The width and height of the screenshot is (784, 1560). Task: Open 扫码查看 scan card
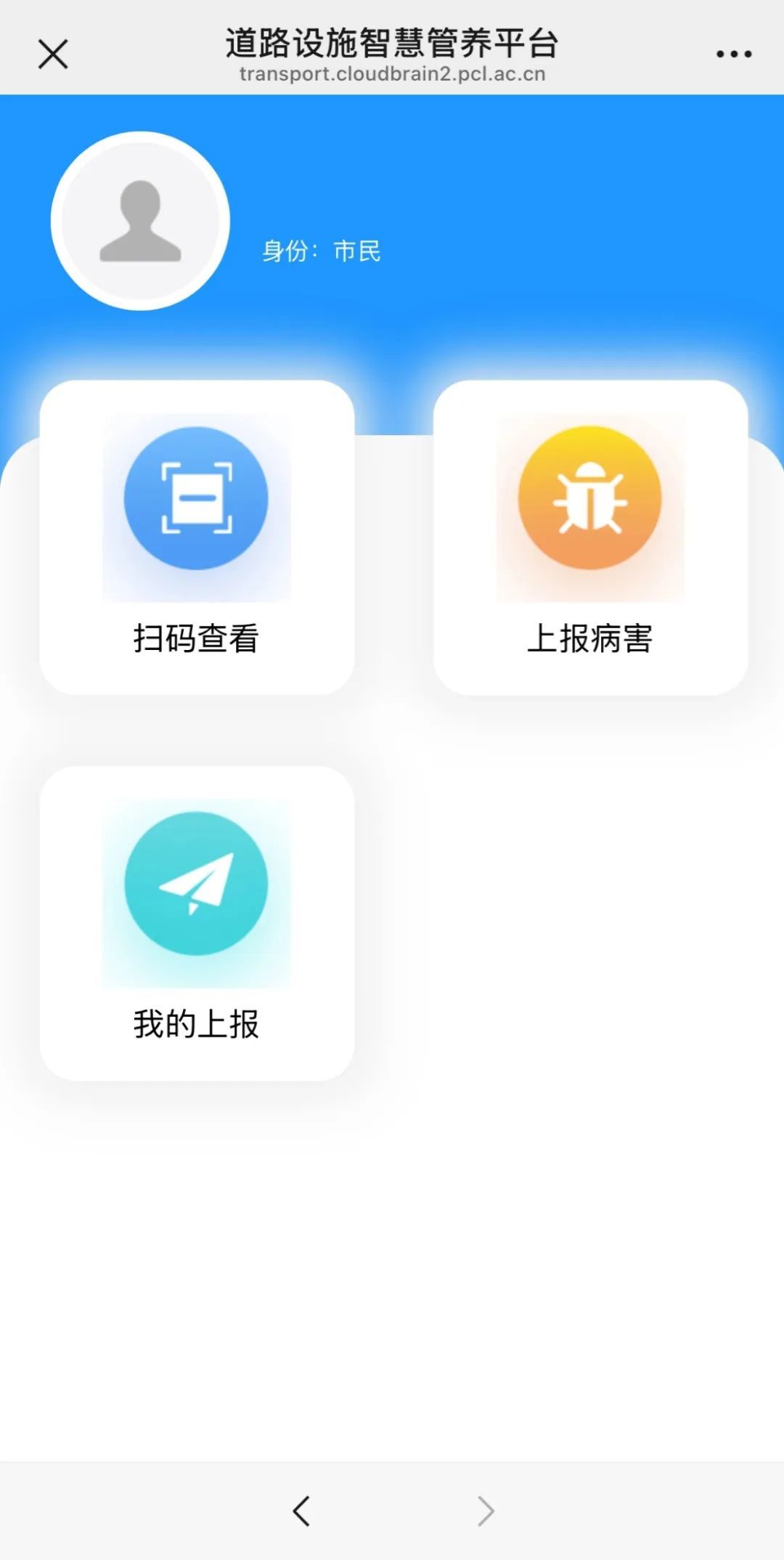(x=197, y=537)
